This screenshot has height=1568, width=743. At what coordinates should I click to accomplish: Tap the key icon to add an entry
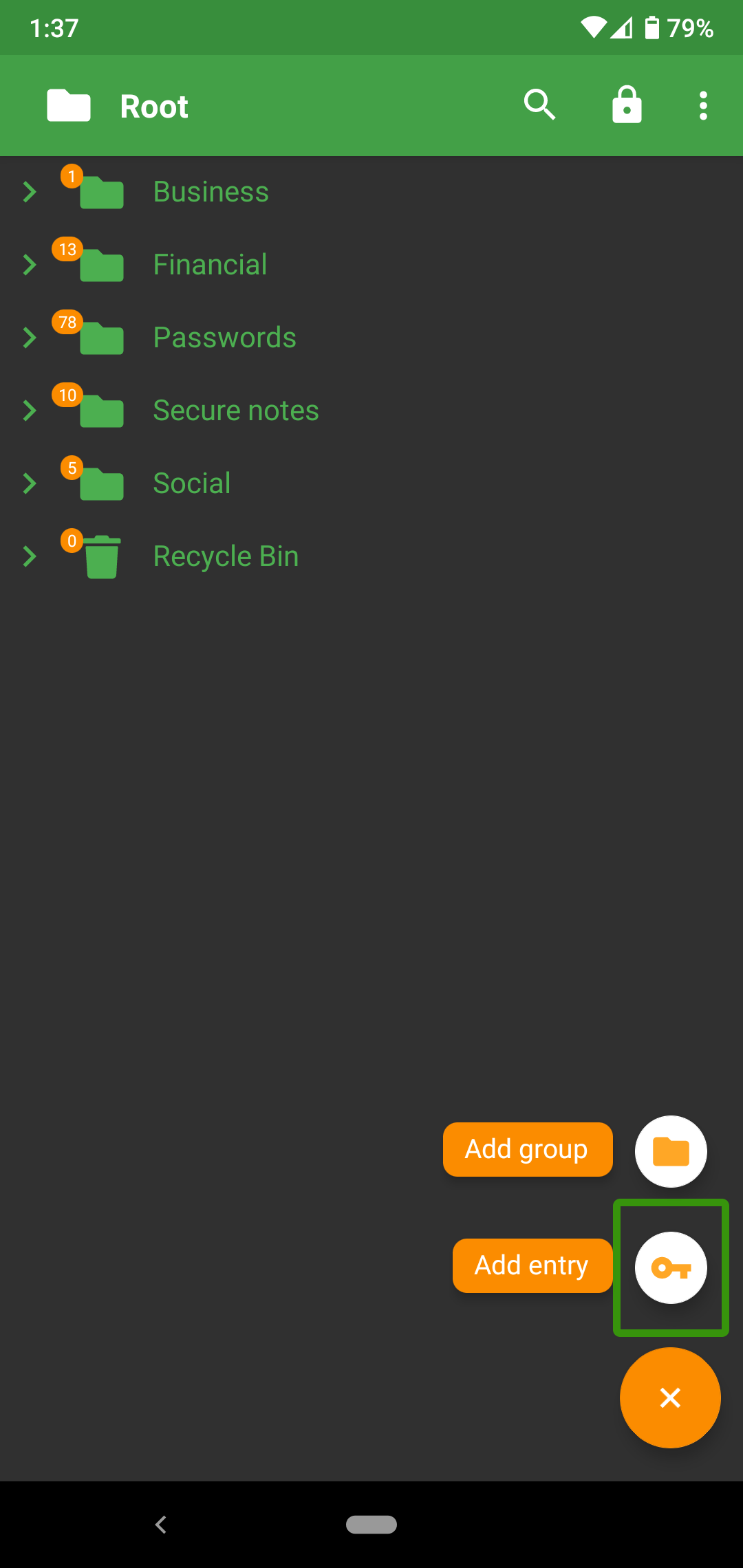click(671, 1266)
